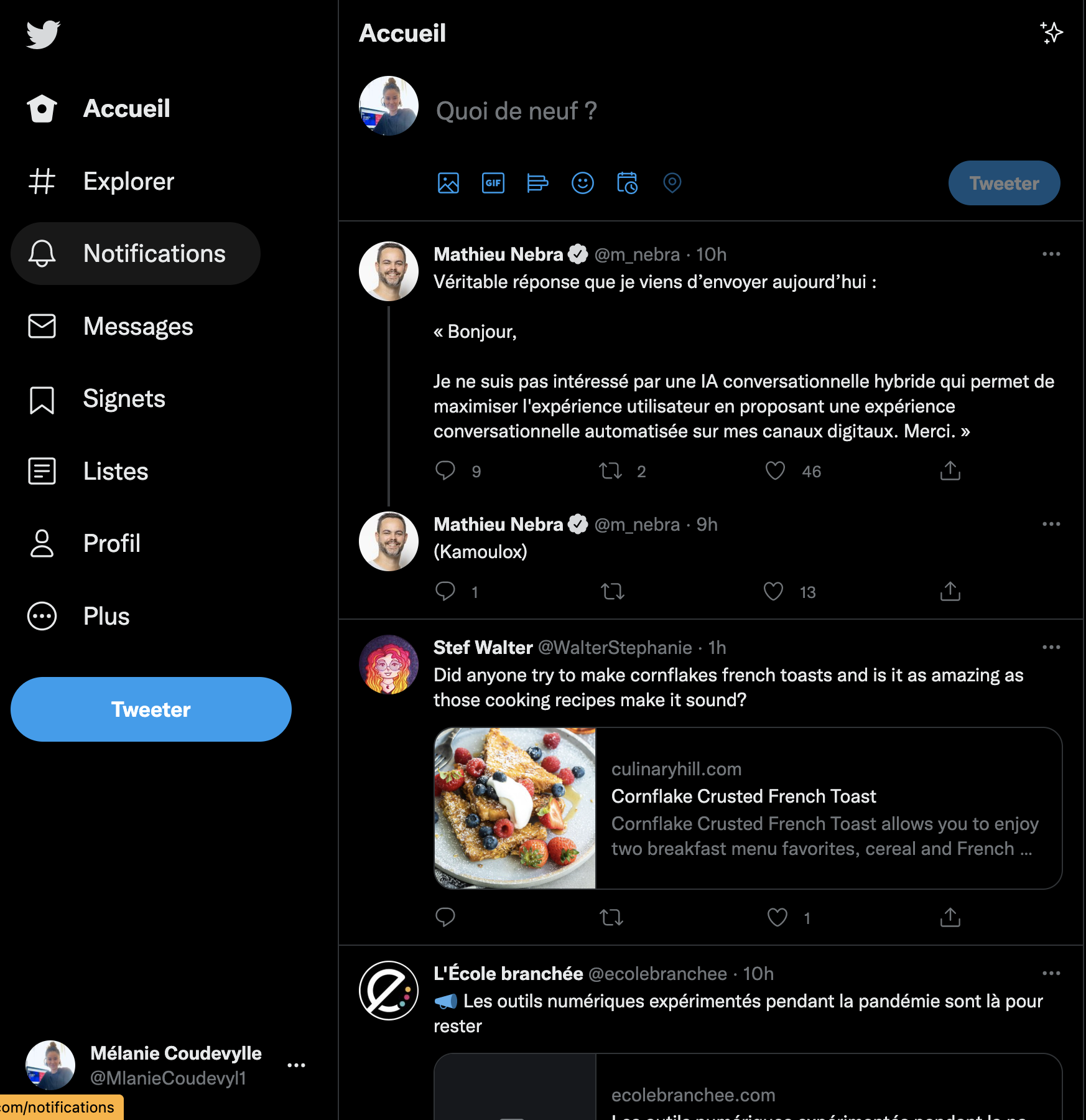1086x1120 pixels.
Task: Tap the large blue Tweeter sidebar button
Action: pyautogui.click(x=151, y=709)
